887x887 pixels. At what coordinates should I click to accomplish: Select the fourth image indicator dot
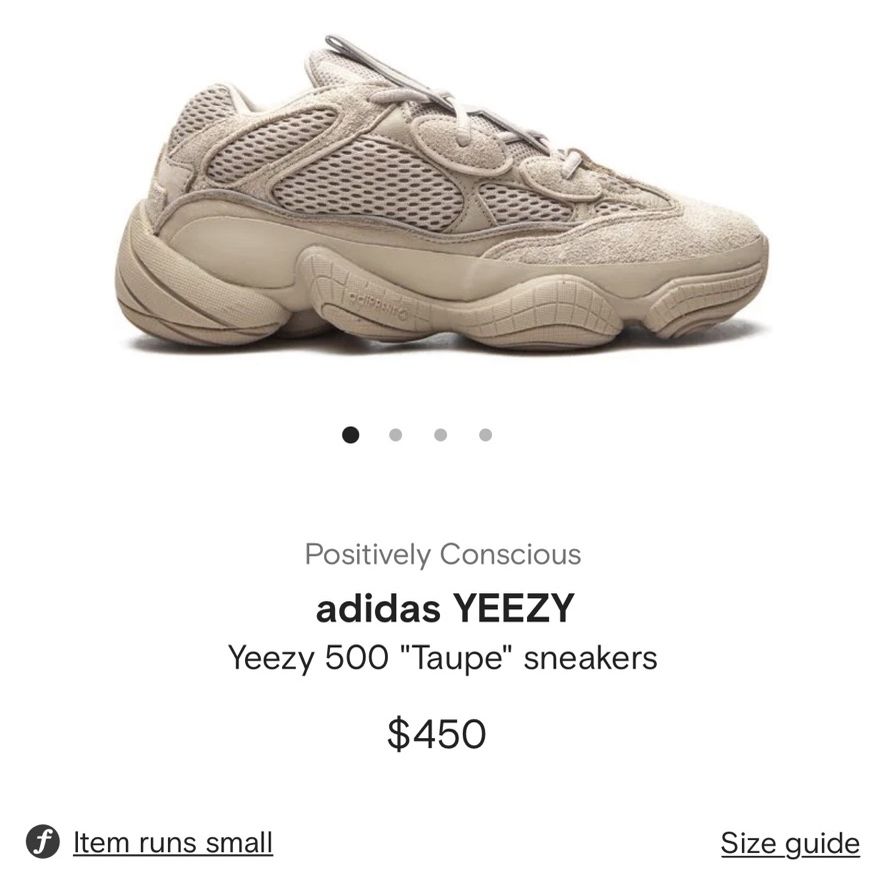[485, 435]
